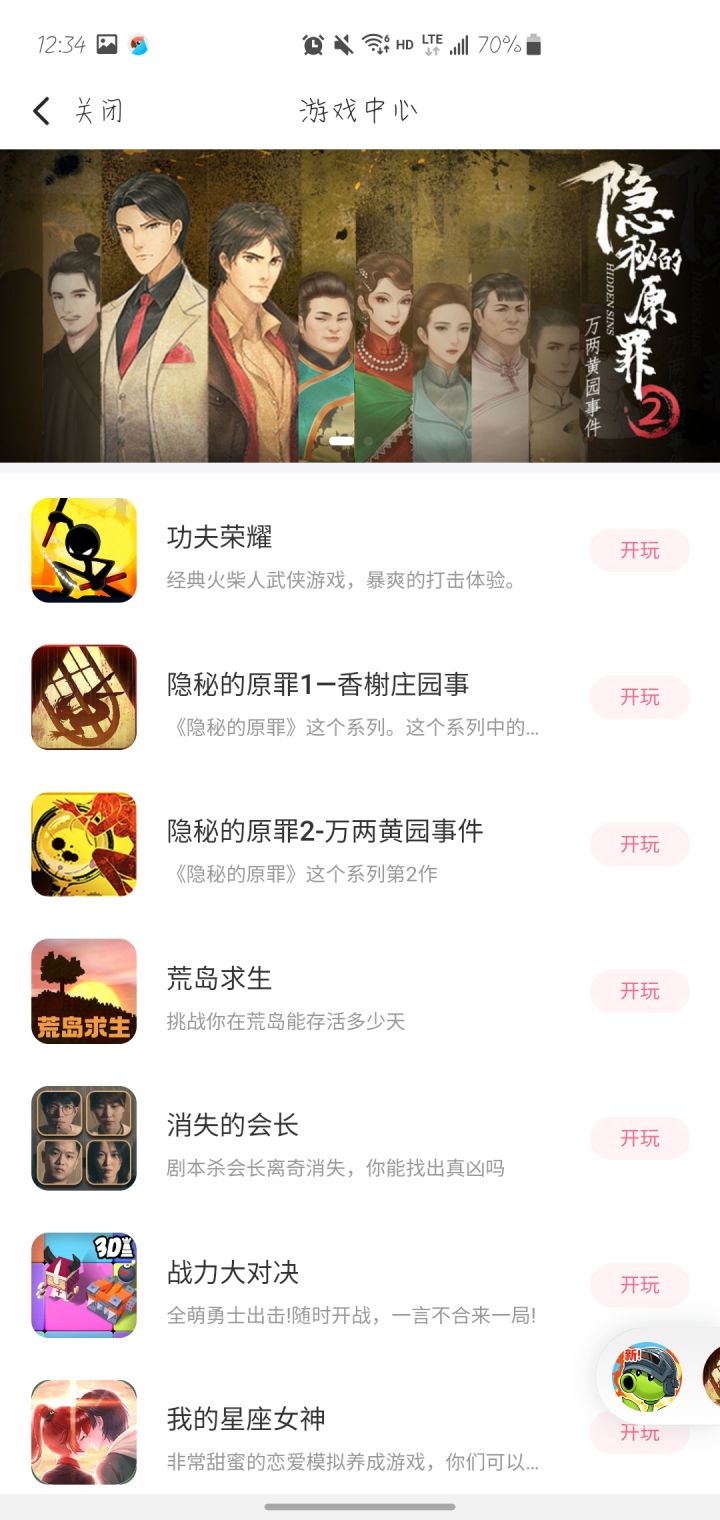
Task: Tap the back arrow at top left
Action: pos(40,109)
